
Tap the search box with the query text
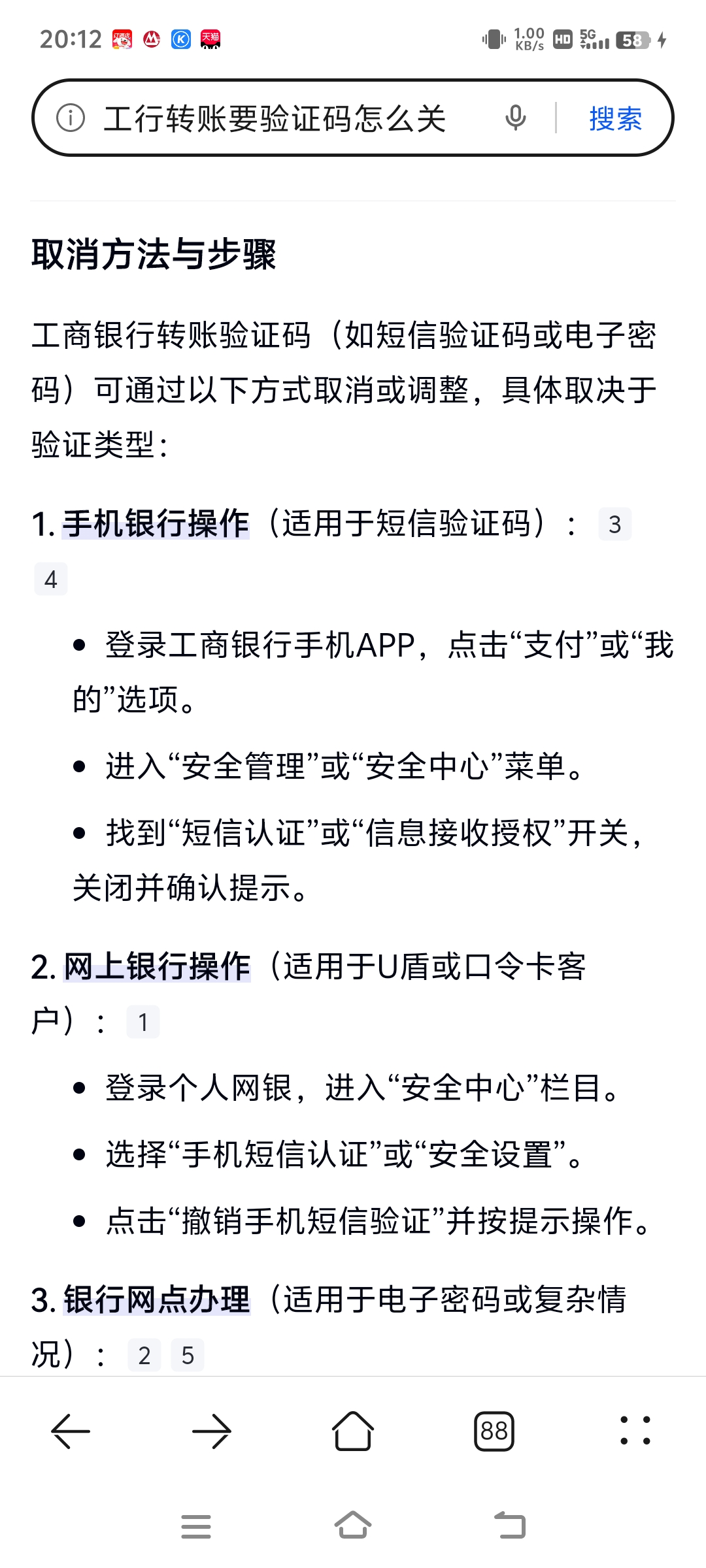click(x=275, y=119)
